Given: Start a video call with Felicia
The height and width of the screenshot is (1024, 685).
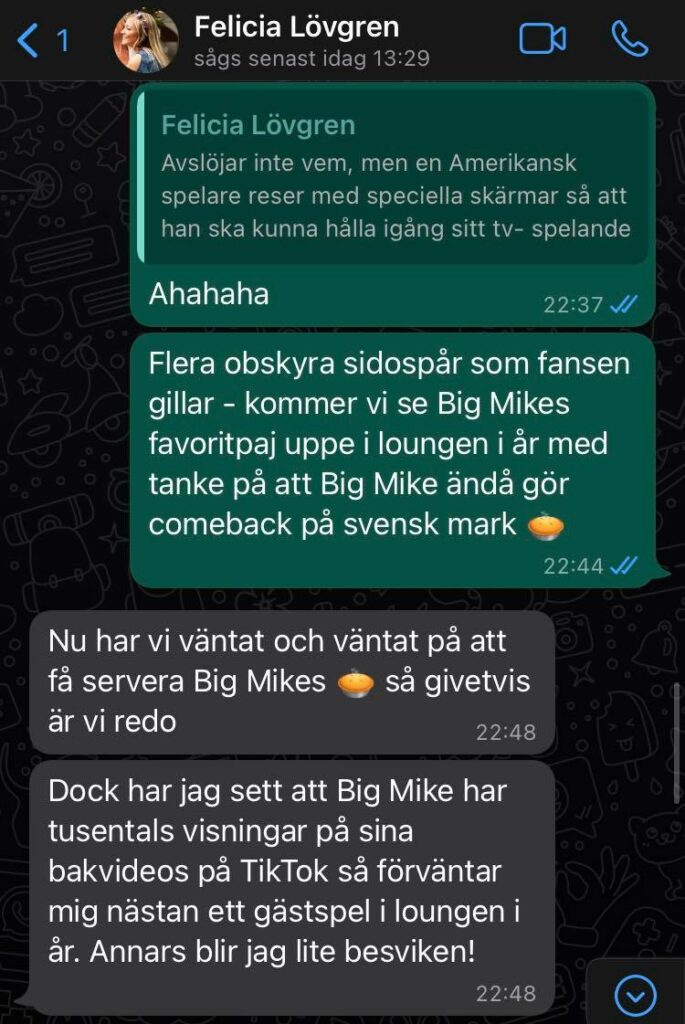Looking at the screenshot, I should (542, 40).
